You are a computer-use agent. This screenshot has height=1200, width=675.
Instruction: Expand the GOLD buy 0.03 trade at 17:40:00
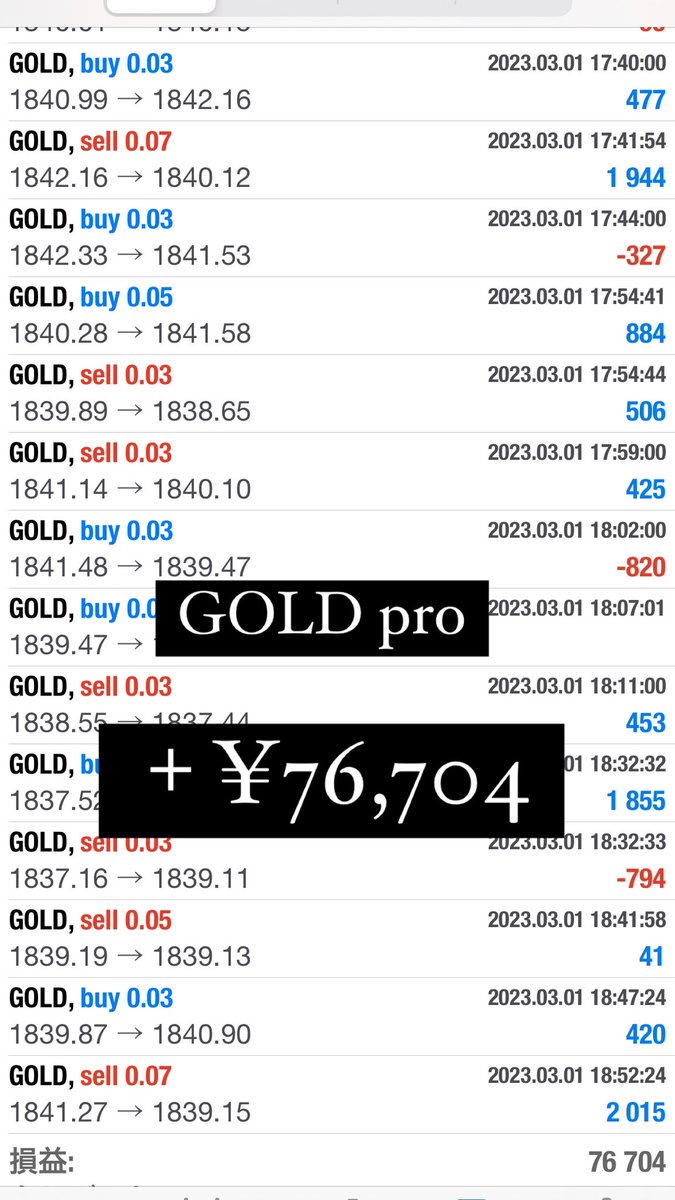[x=337, y=82]
